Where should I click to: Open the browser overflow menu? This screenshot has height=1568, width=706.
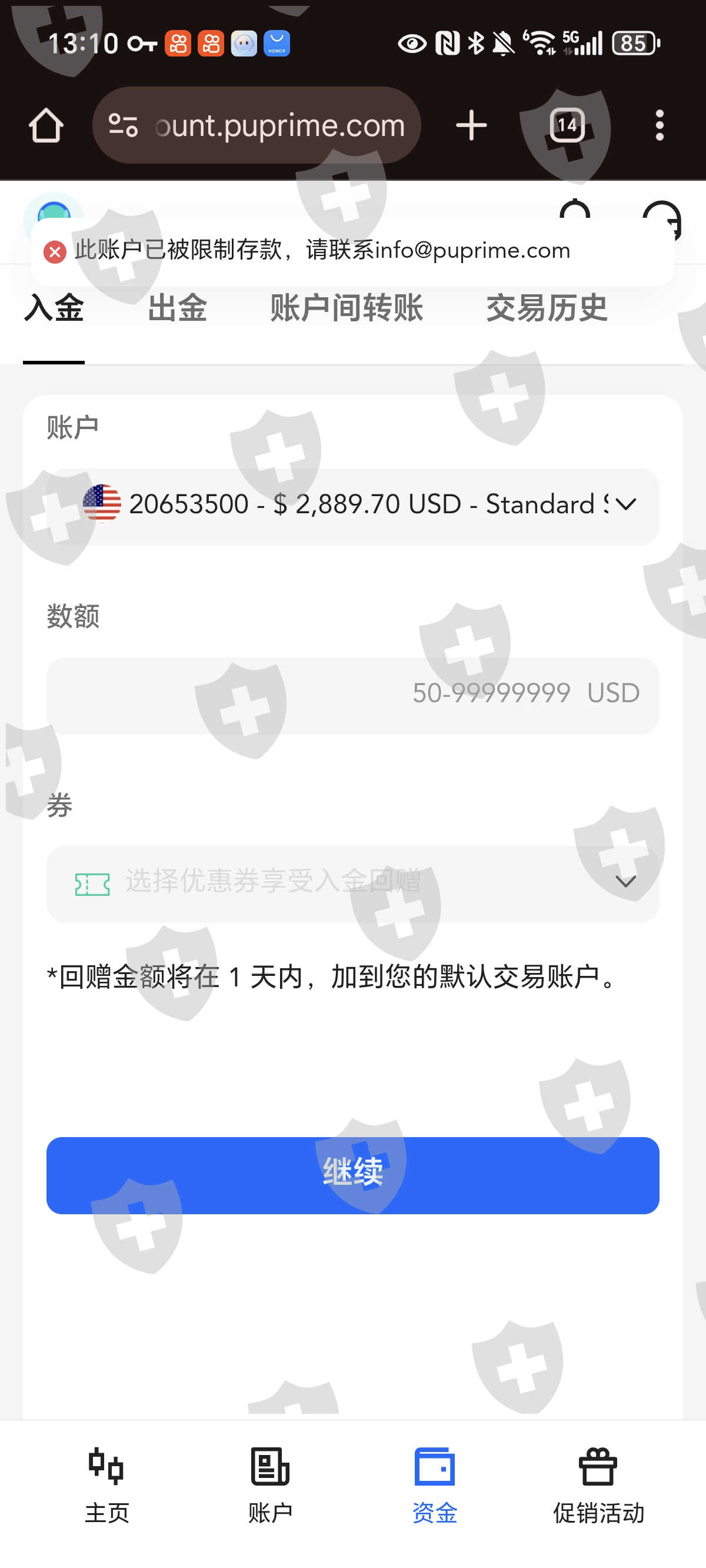[x=660, y=125]
